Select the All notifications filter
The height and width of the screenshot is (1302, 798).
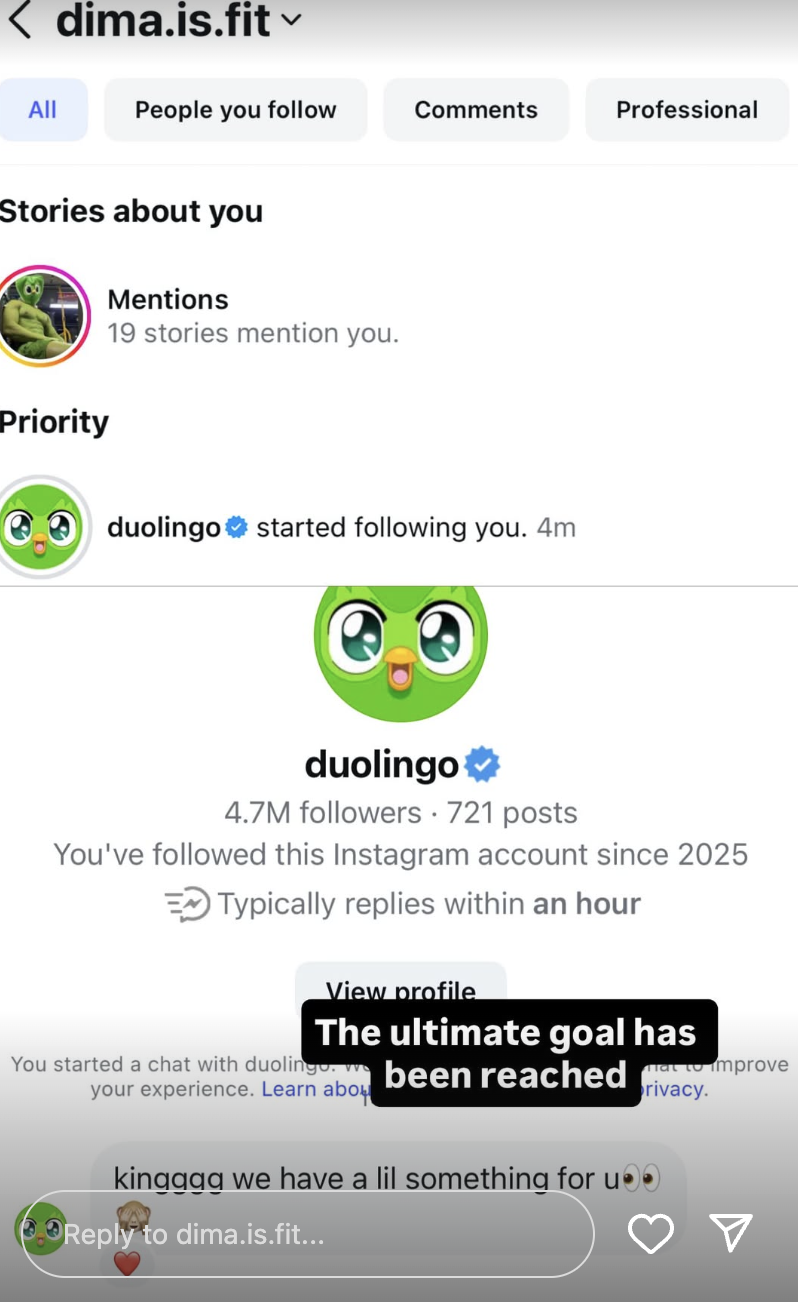[x=43, y=110]
